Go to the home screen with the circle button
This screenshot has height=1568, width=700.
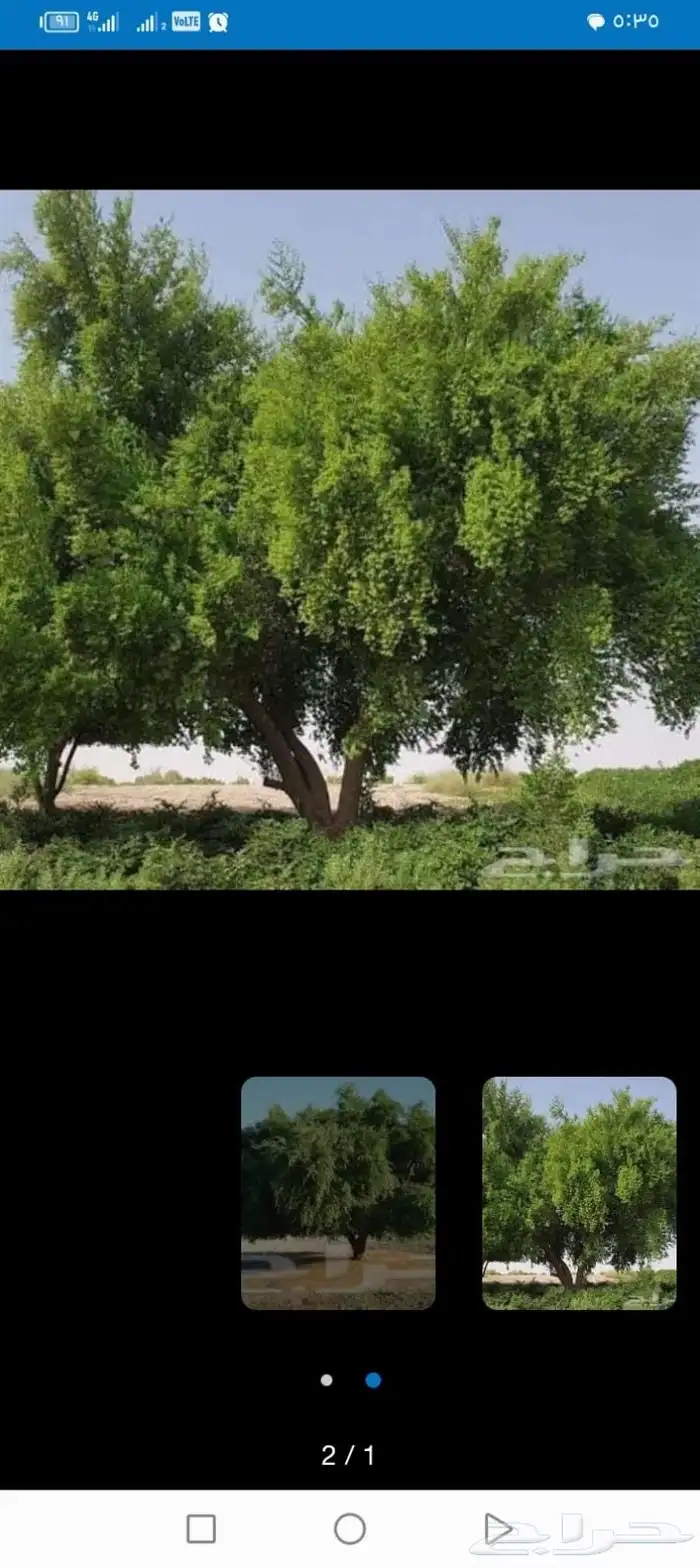click(350, 1528)
